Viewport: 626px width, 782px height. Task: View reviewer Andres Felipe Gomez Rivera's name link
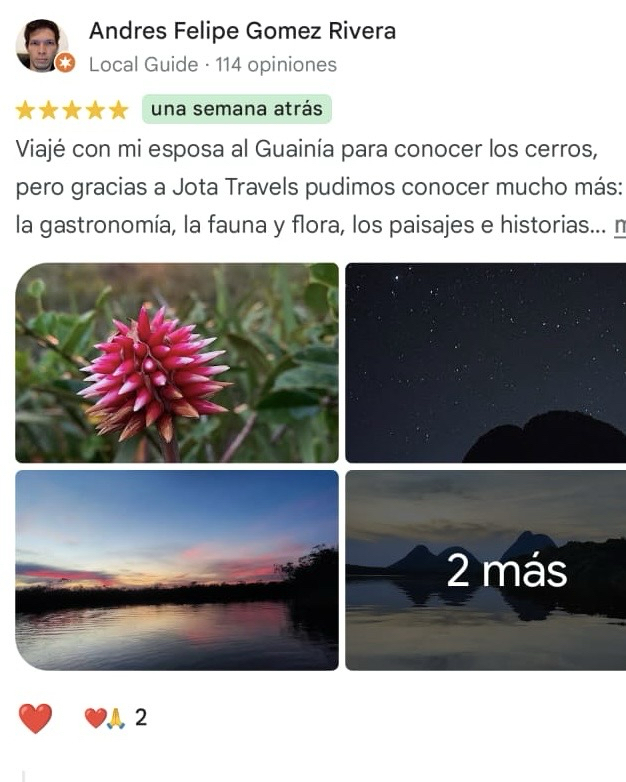(x=242, y=31)
